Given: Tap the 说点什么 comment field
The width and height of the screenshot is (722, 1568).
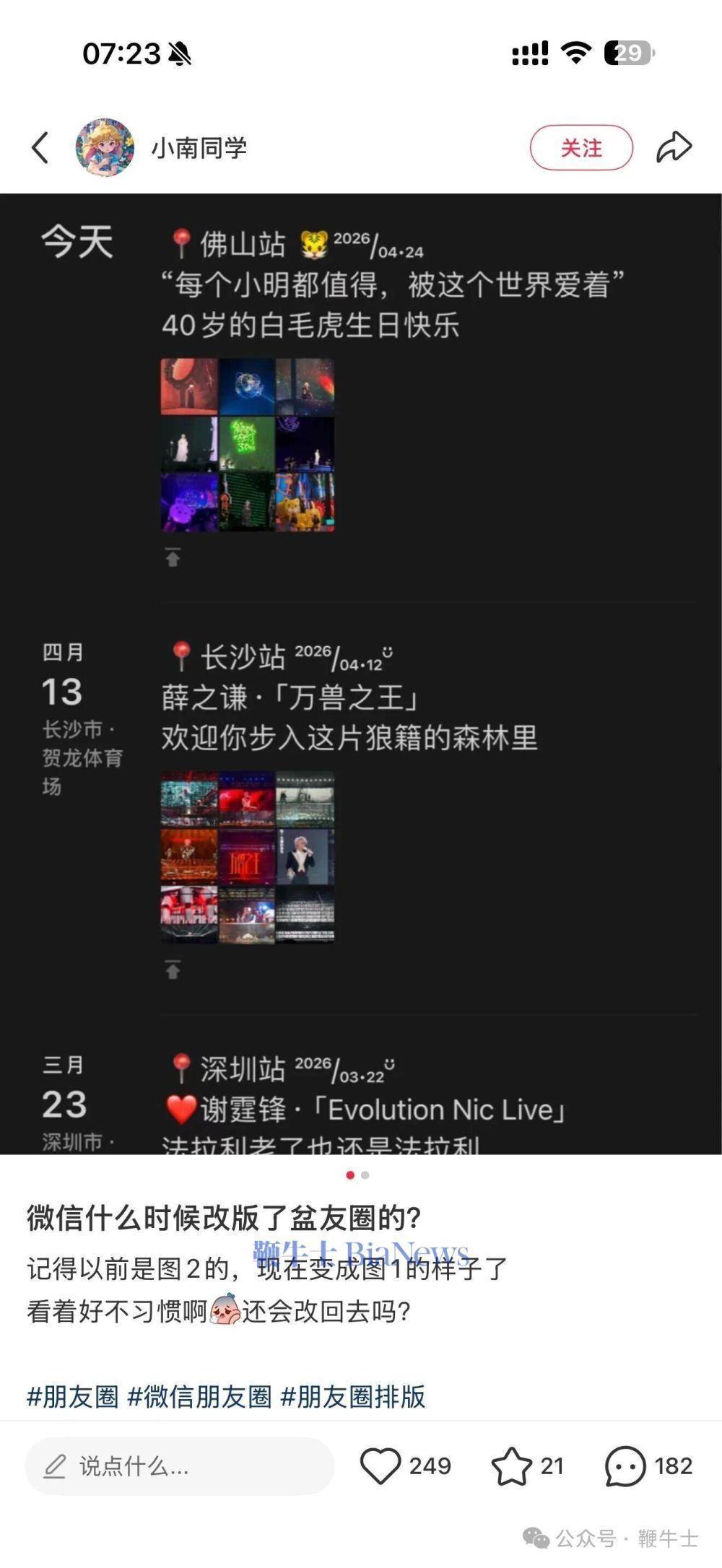Looking at the screenshot, I should [179, 1466].
